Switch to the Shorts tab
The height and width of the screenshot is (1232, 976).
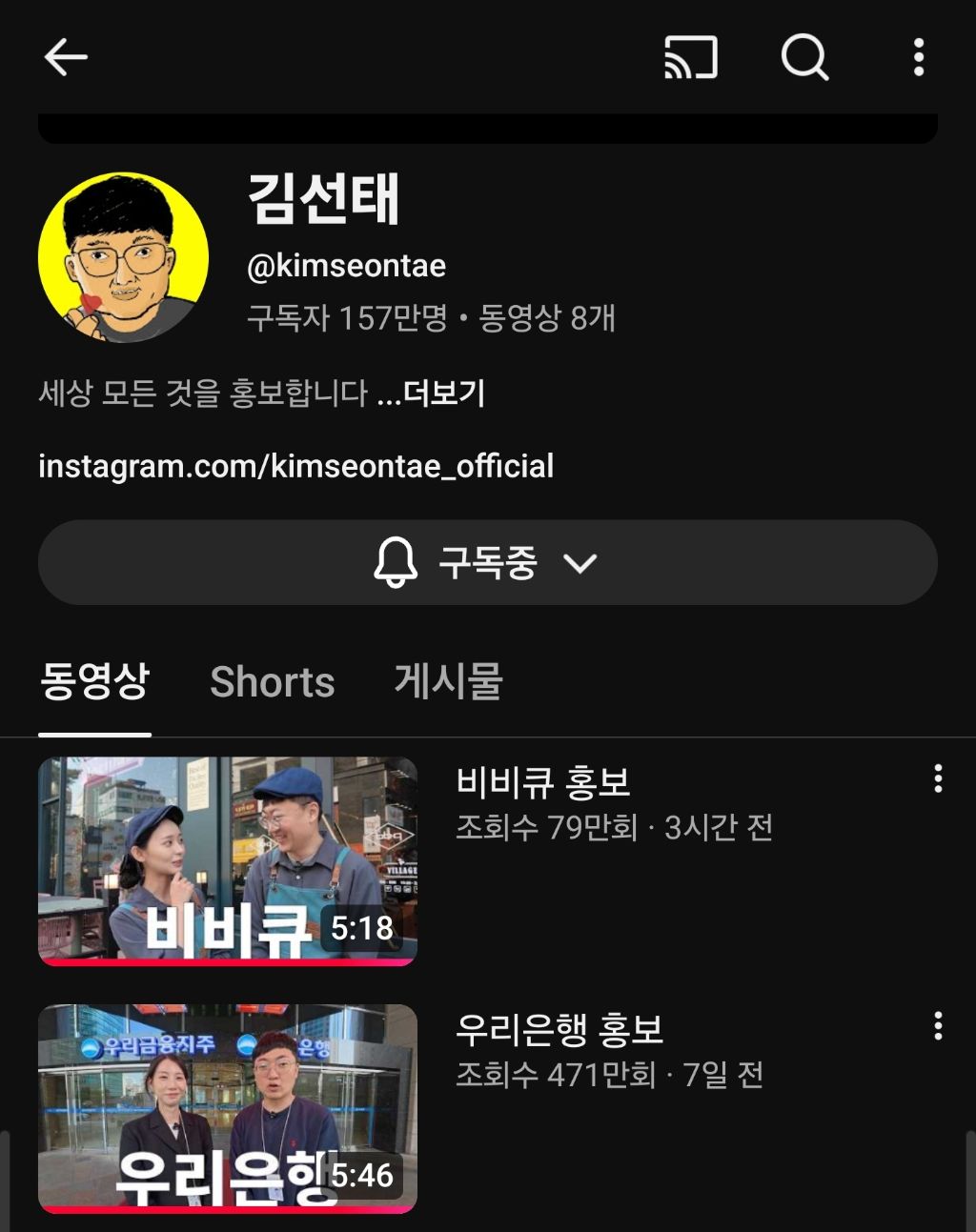[x=272, y=682]
